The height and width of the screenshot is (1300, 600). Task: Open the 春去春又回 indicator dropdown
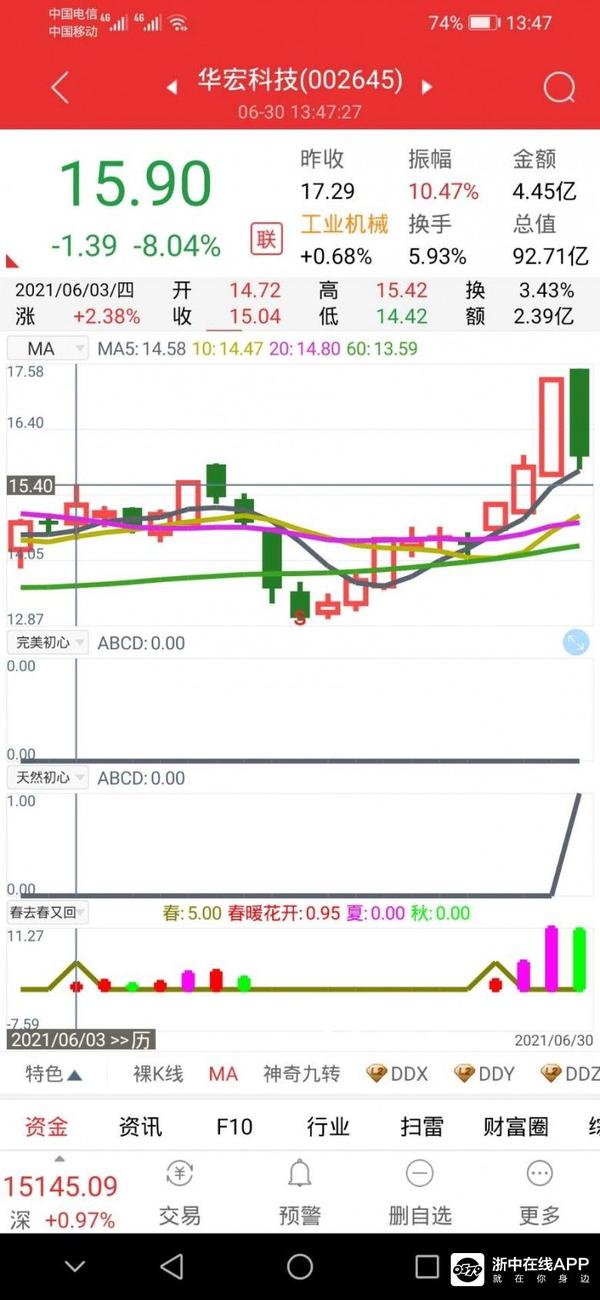pos(48,912)
